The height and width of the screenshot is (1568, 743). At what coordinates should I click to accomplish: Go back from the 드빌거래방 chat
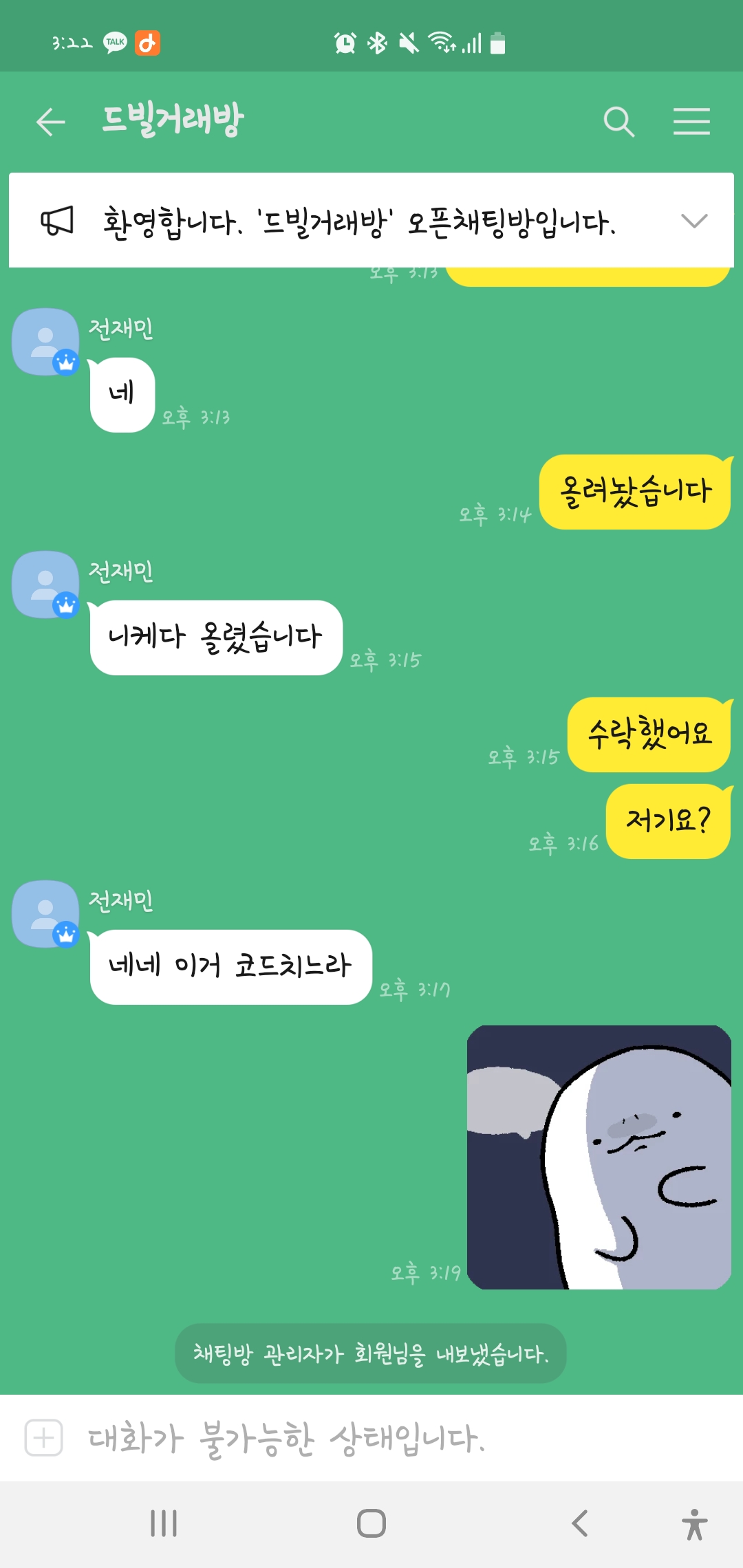point(51,122)
